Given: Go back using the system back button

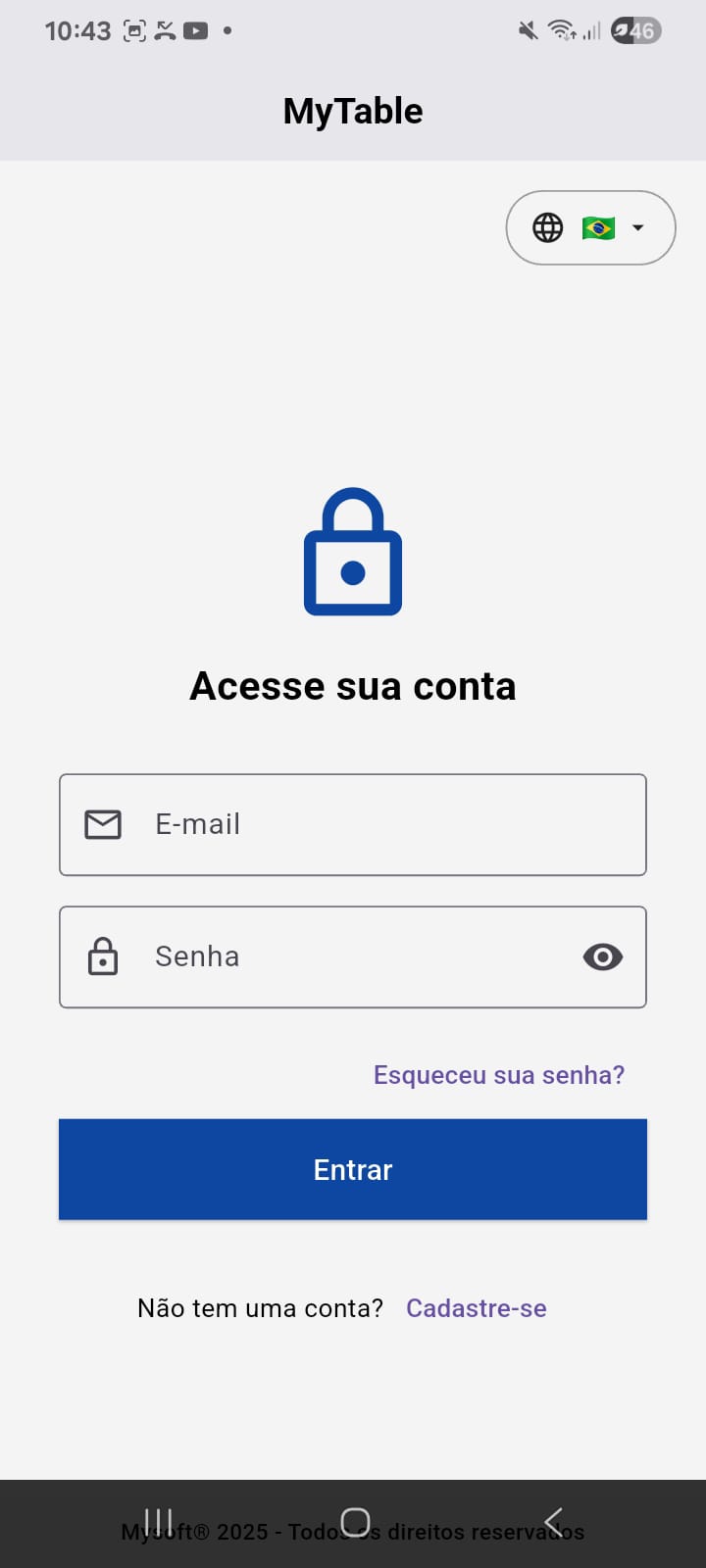Looking at the screenshot, I should pyautogui.click(x=554, y=1522).
